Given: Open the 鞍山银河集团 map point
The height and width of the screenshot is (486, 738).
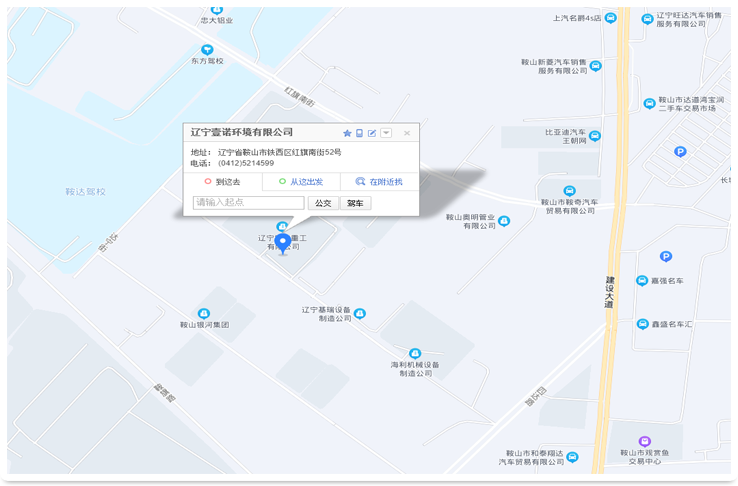Looking at the screenshot, I should tap(204, 314).
